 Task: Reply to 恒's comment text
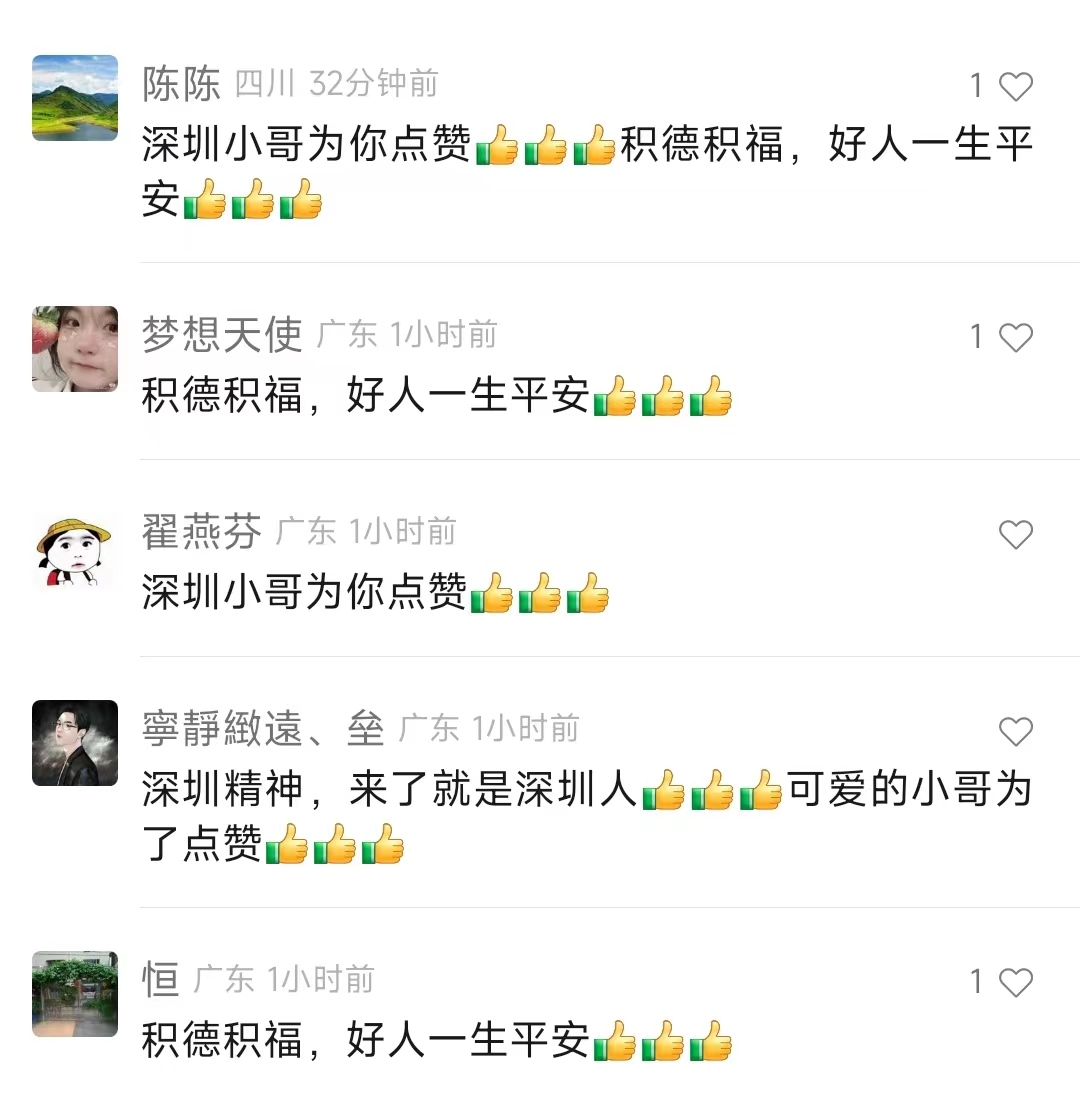[365, 1041]
